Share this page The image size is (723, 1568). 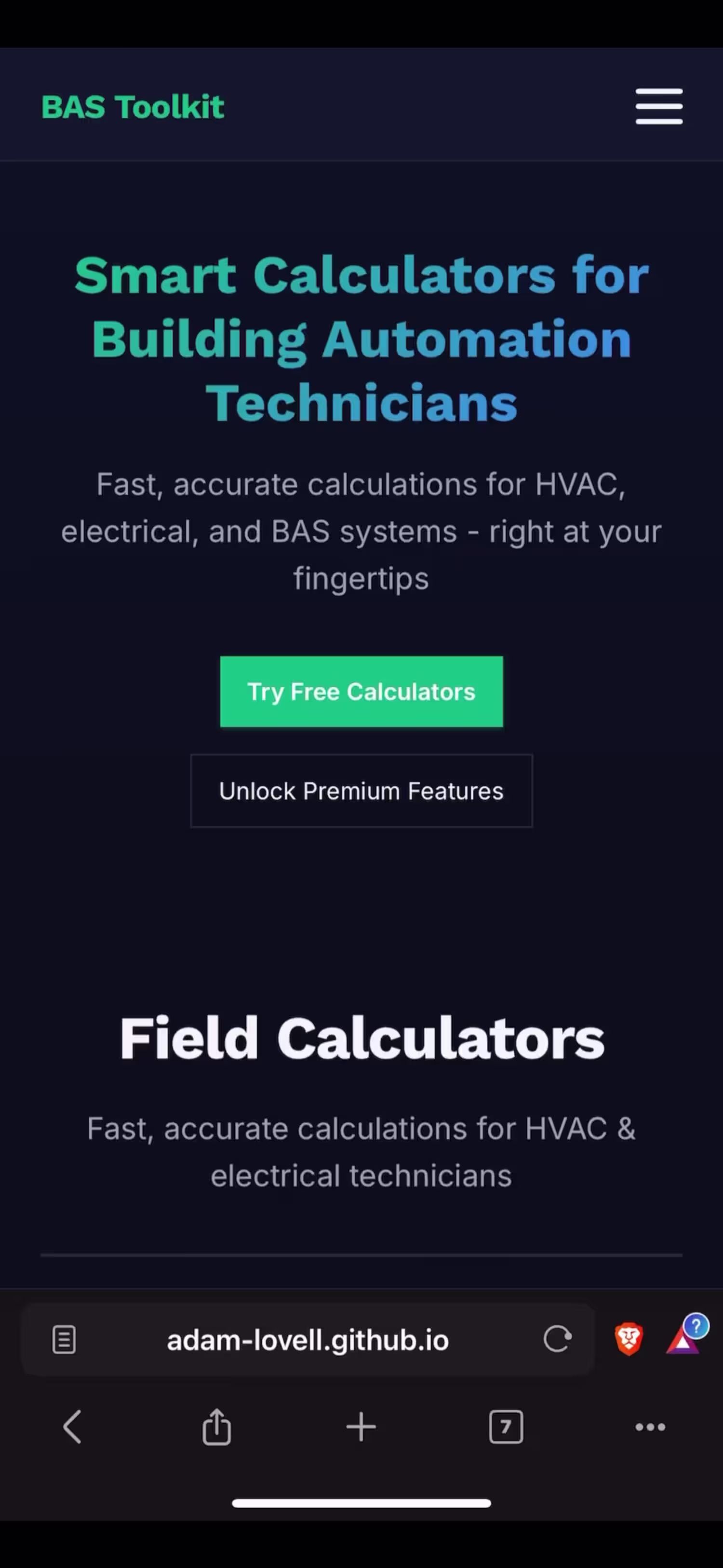pos(216,1427)
